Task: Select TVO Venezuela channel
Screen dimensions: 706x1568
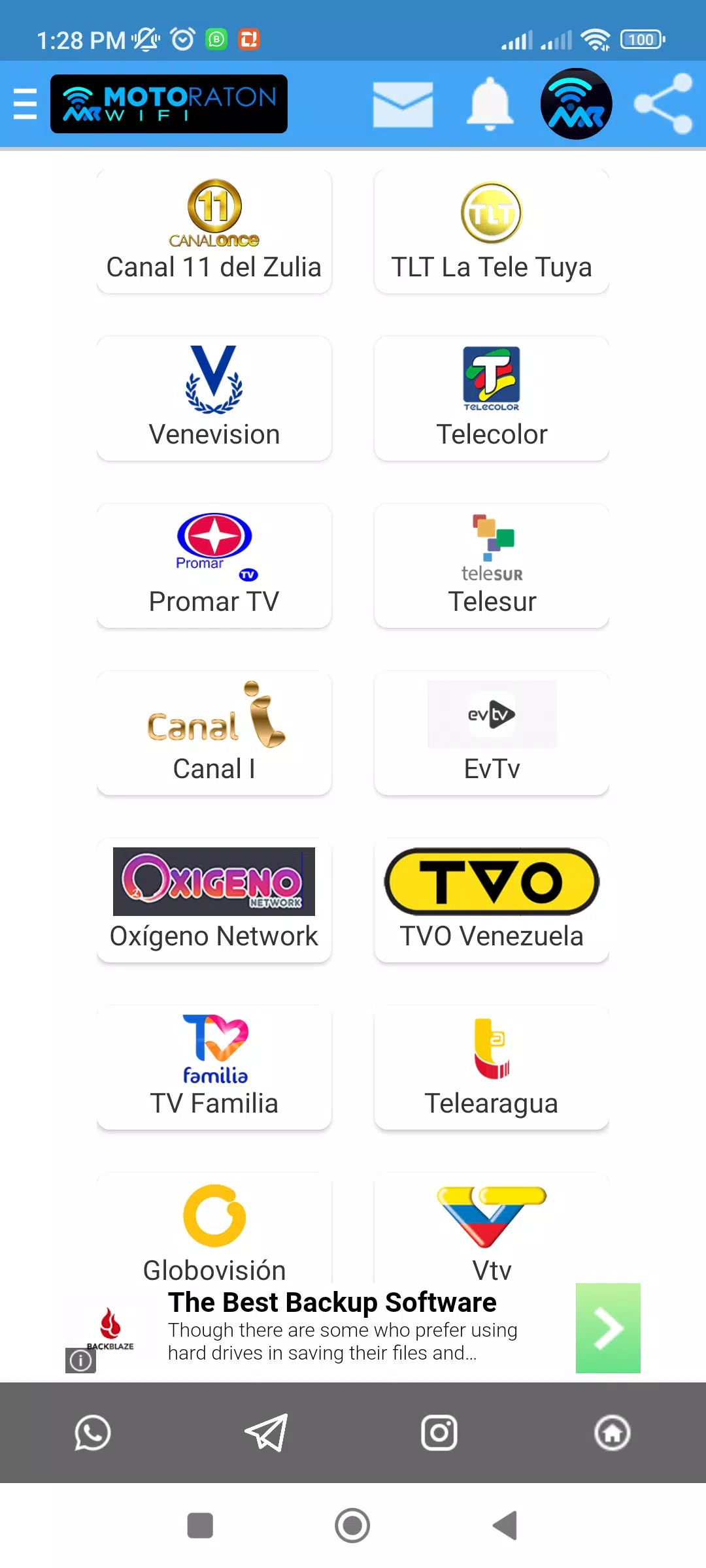Action: [x=492, y=900]
